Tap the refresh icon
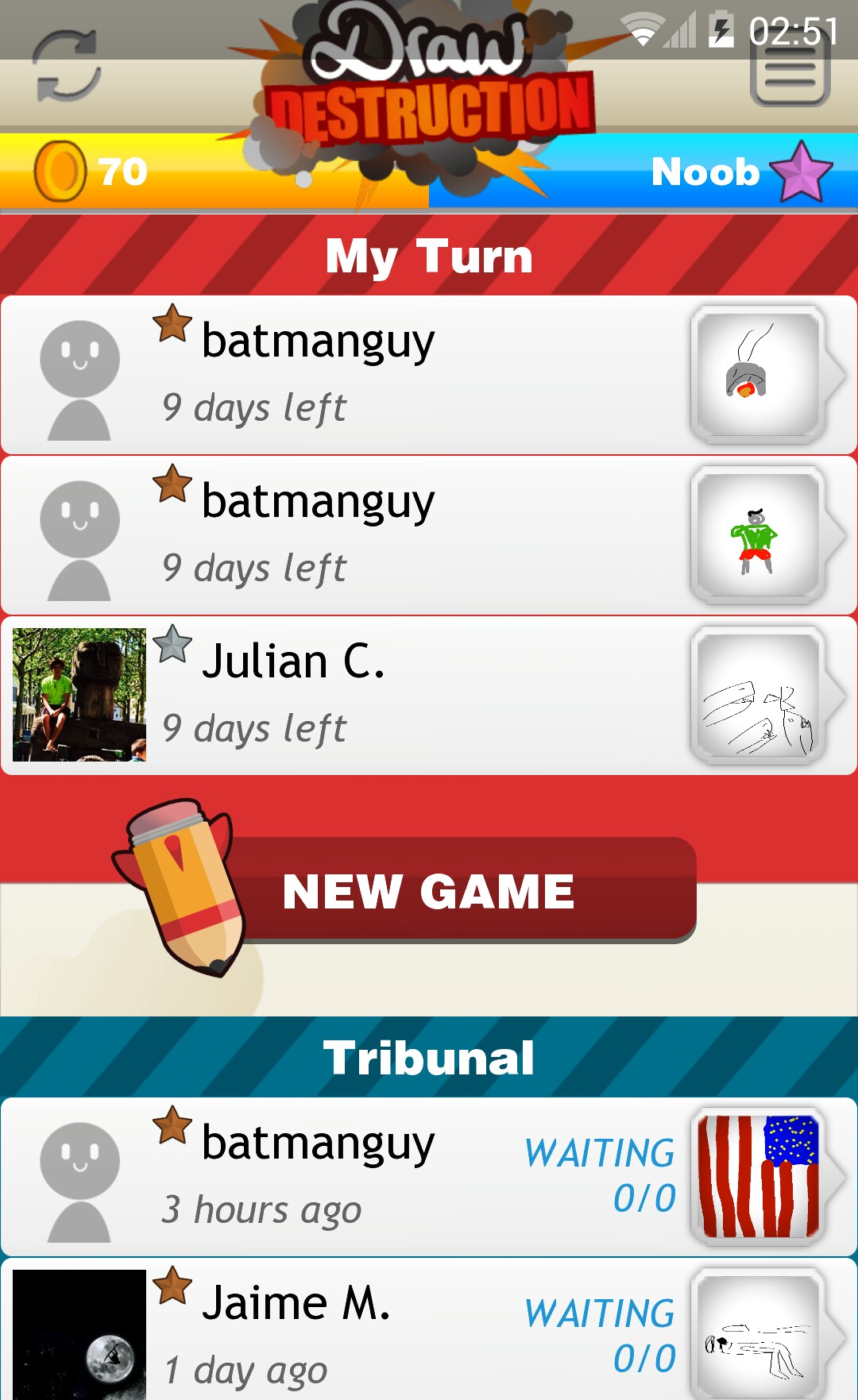 (67, 66)
